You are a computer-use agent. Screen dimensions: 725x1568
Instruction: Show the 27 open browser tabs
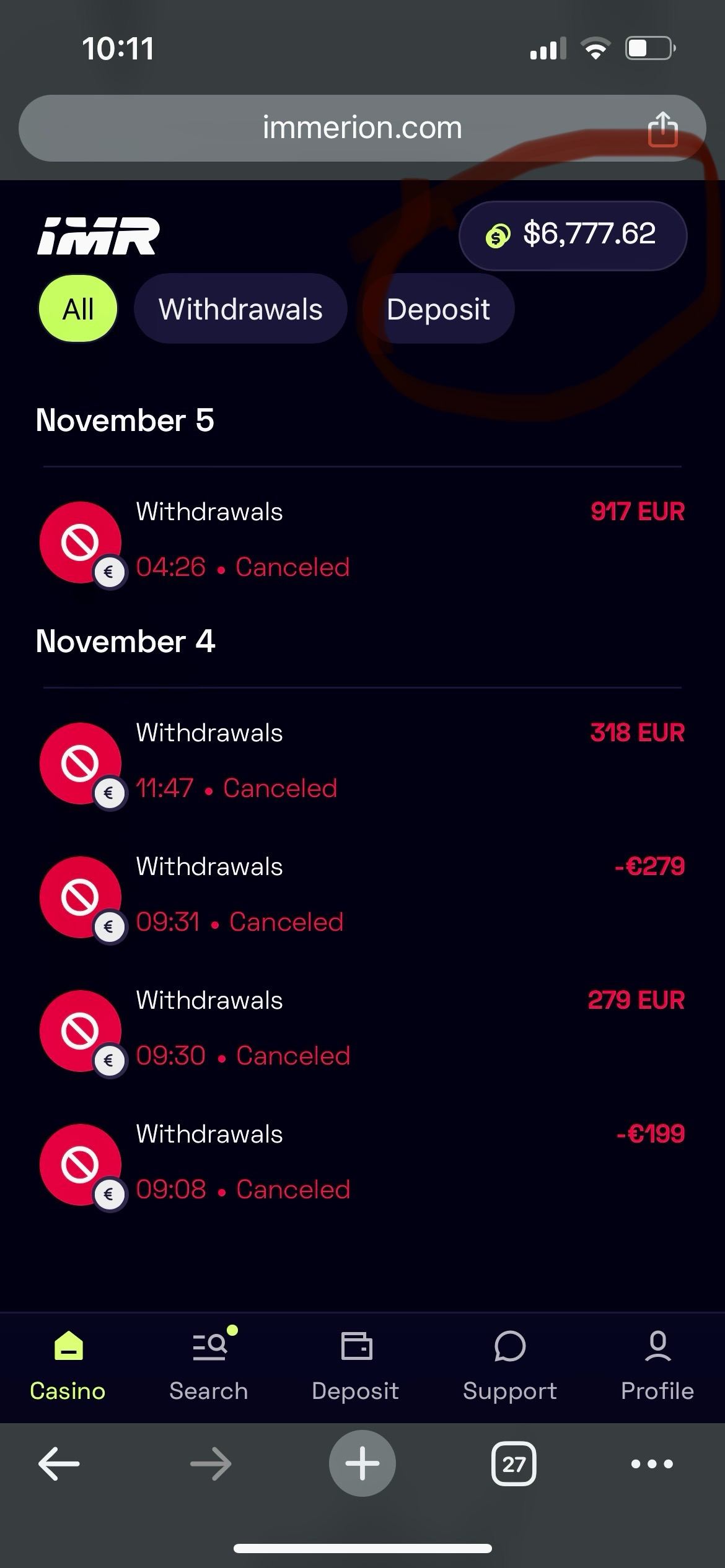coord(514,1464)
